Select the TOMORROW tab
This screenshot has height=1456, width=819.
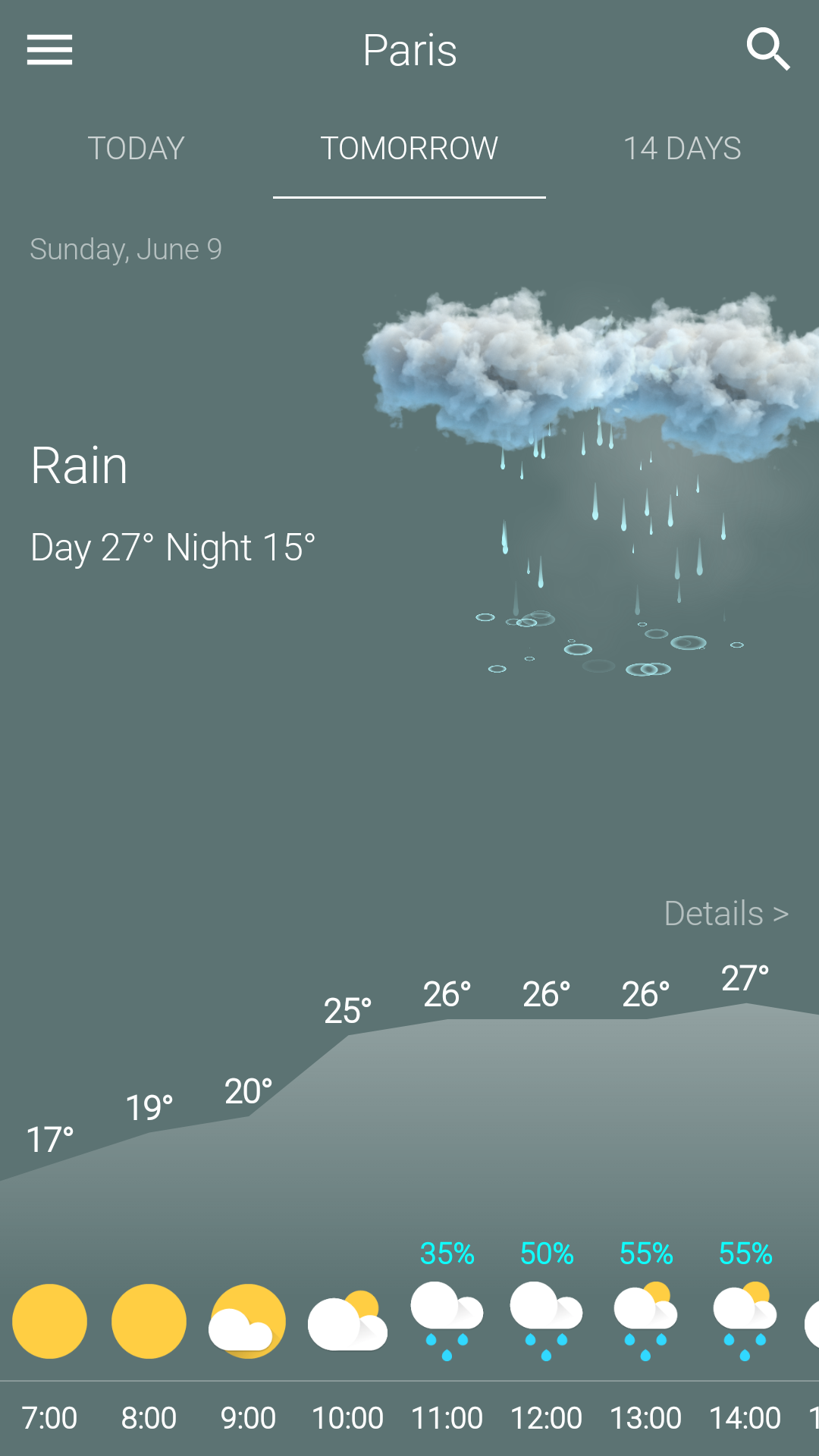coord(409,149)
